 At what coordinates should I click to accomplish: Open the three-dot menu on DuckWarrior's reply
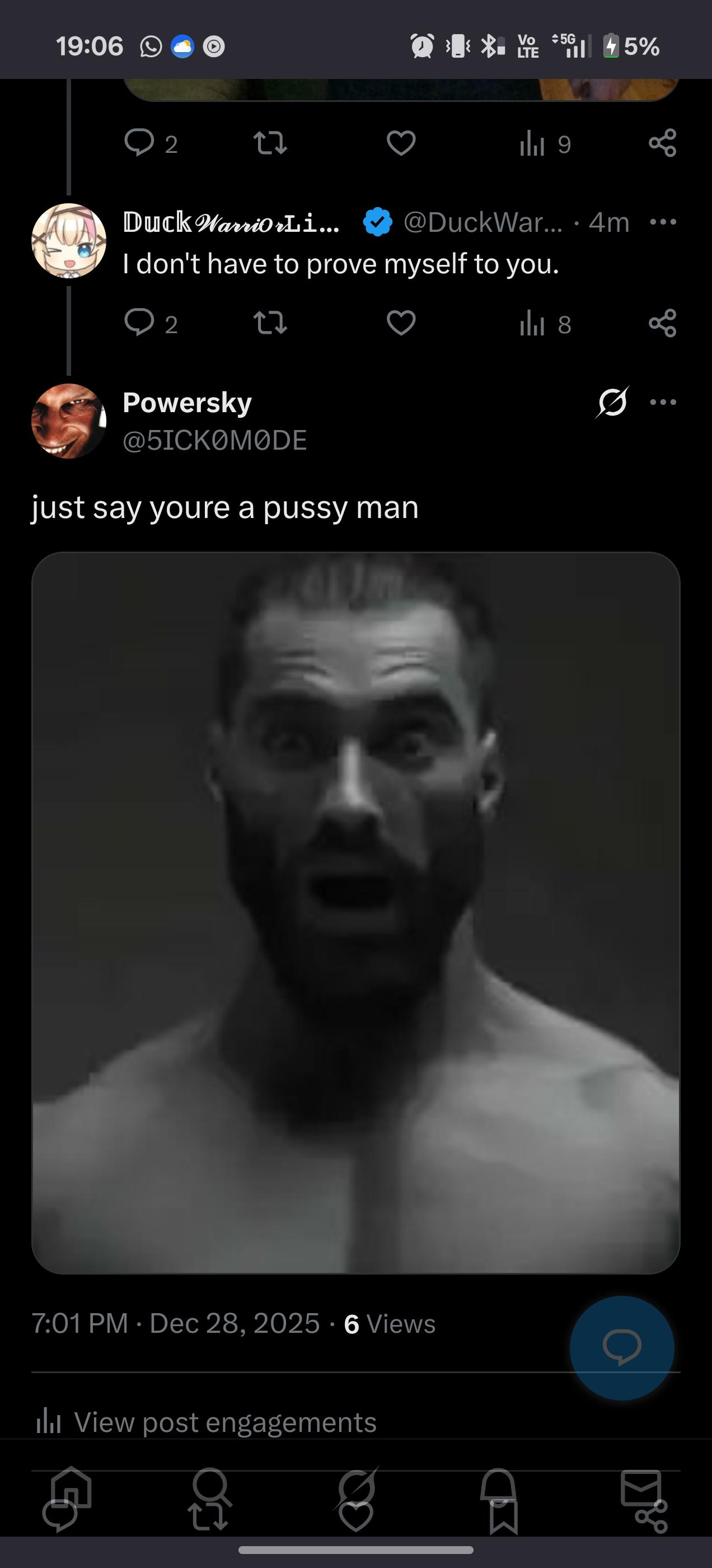[x=663, y=222]
